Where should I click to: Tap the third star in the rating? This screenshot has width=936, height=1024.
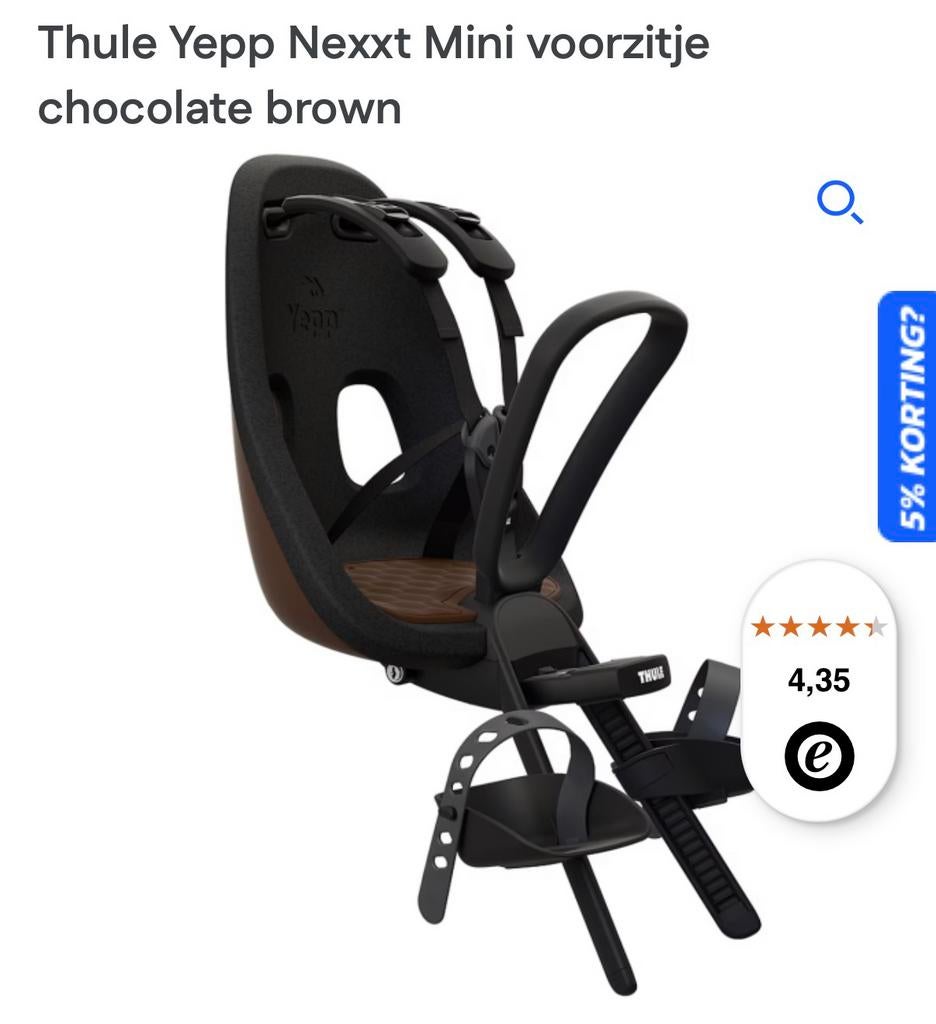820,625
